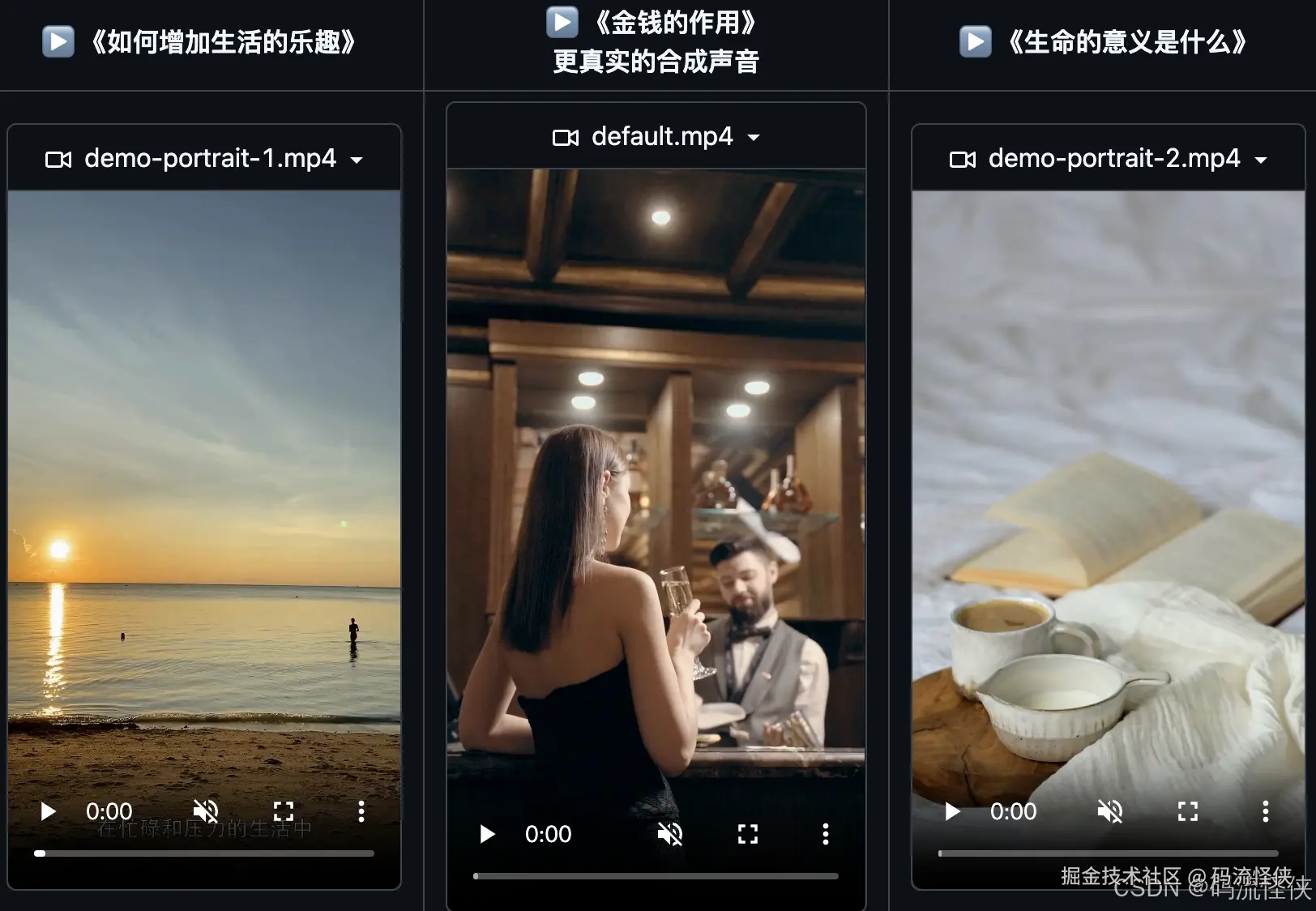Unmute the demo-portrait-2.mp4 video
Screen dimensions: 1316x911
tap(1110, 811)
